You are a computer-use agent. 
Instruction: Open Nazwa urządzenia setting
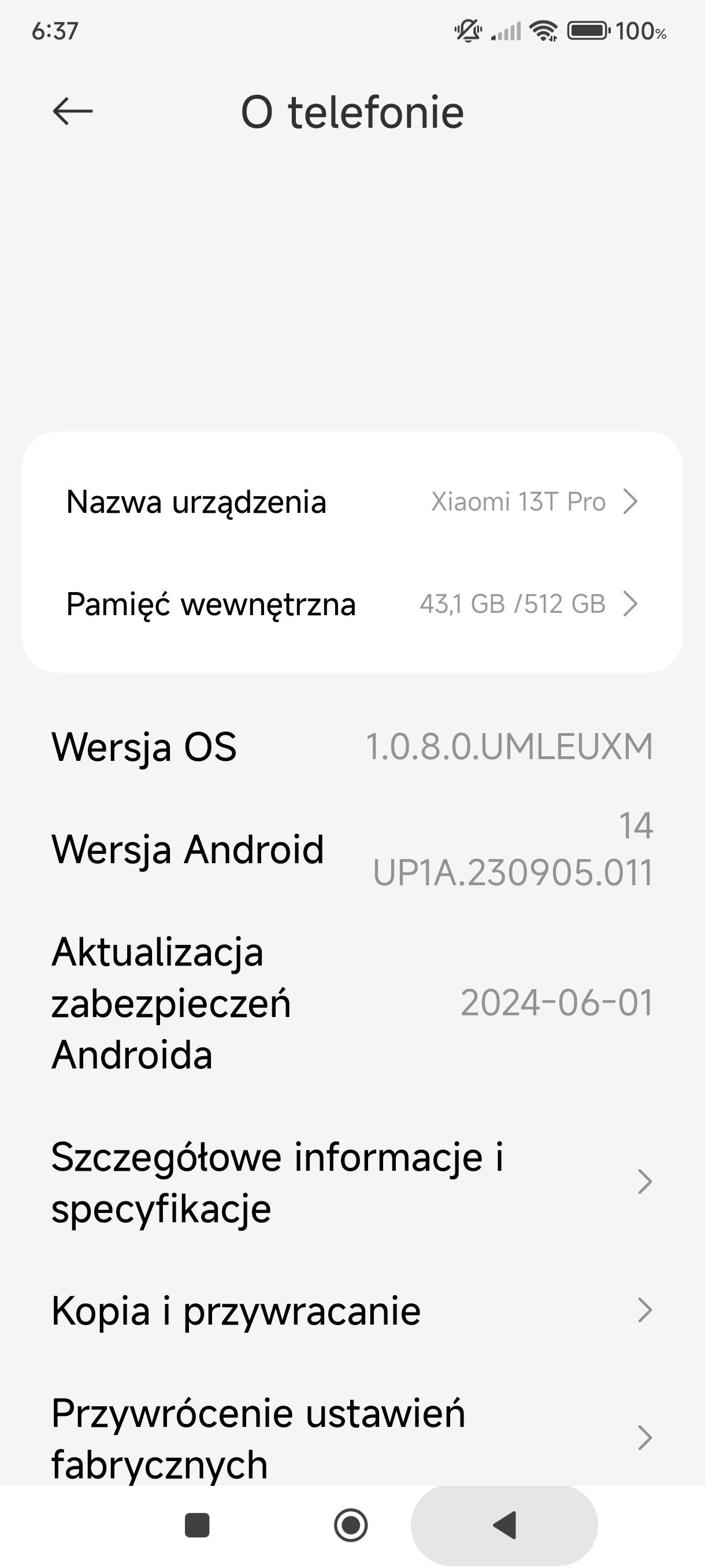click(351, 502)
